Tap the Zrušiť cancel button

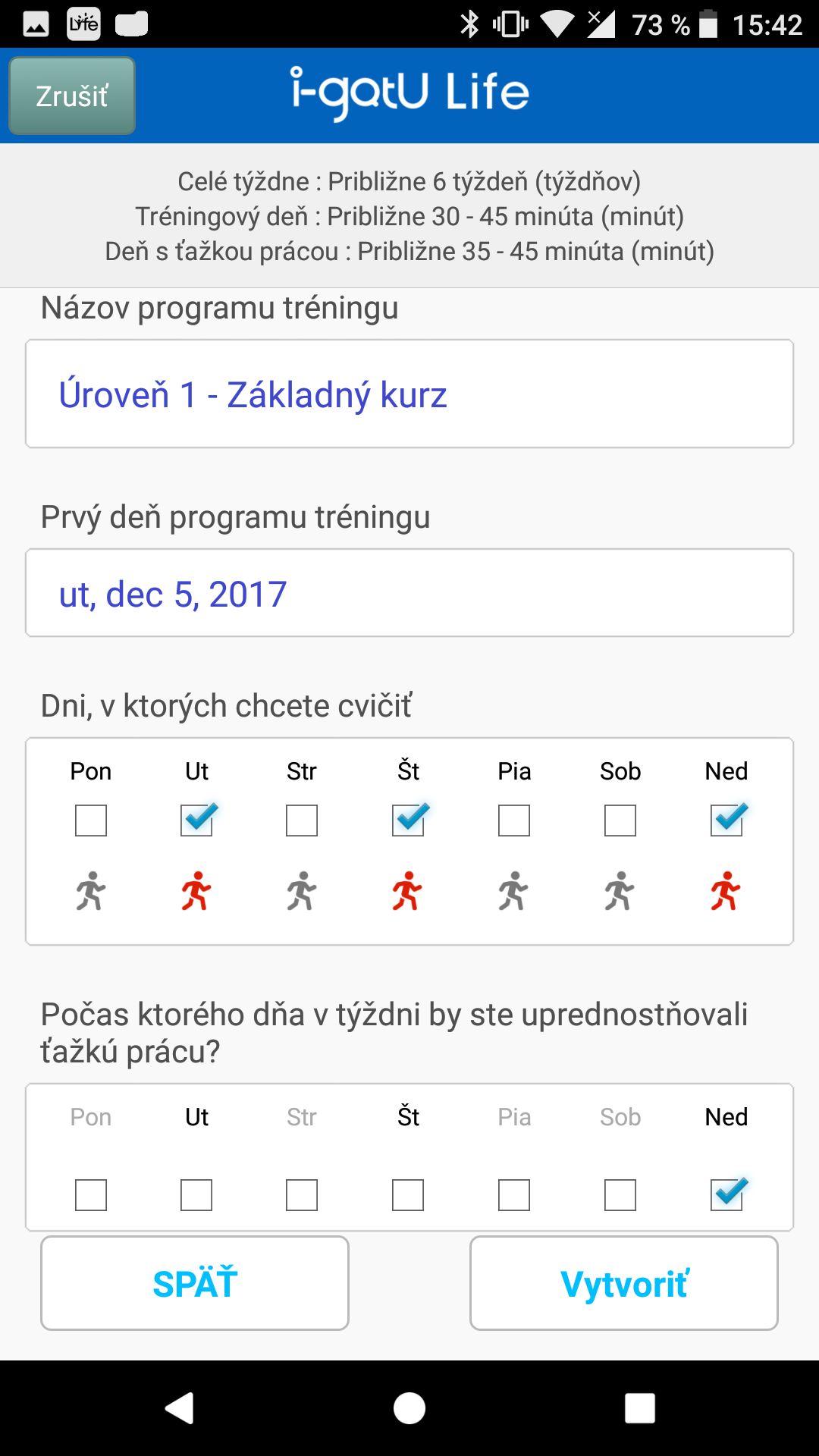tap(72, 96)
